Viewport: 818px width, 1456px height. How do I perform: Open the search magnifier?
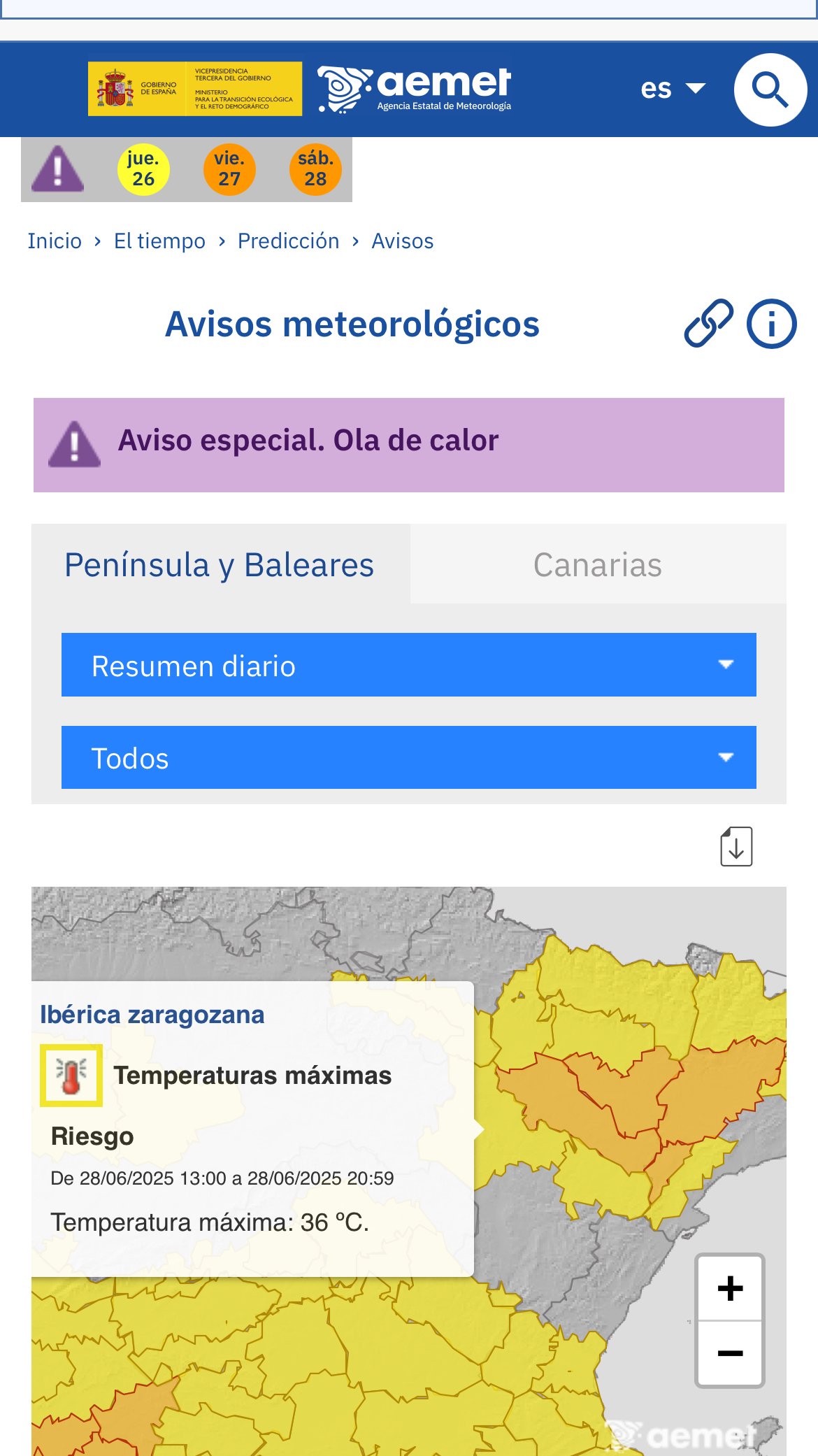click(770, 90)
